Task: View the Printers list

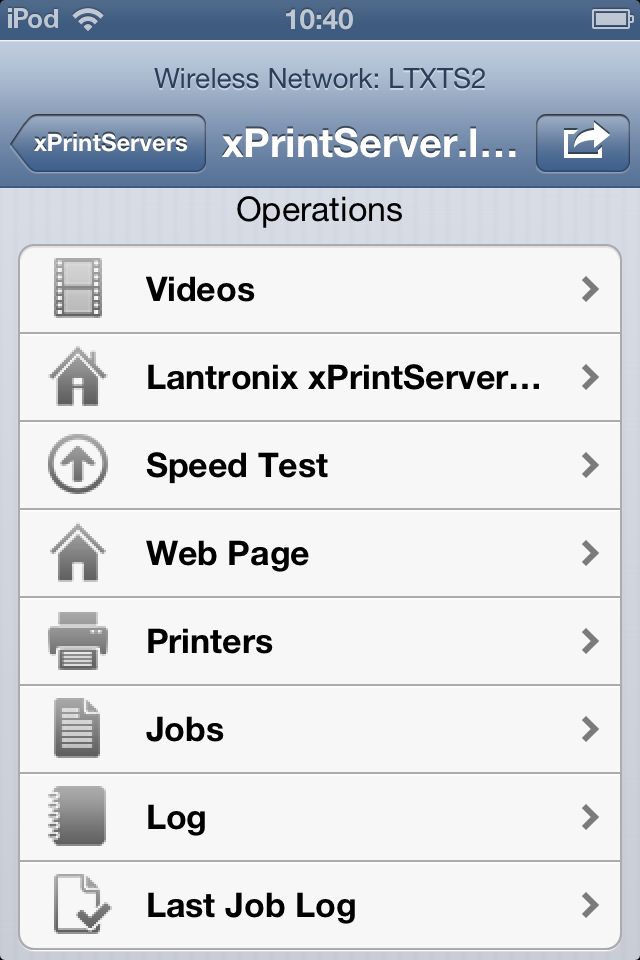Action: tap(320, 642)
